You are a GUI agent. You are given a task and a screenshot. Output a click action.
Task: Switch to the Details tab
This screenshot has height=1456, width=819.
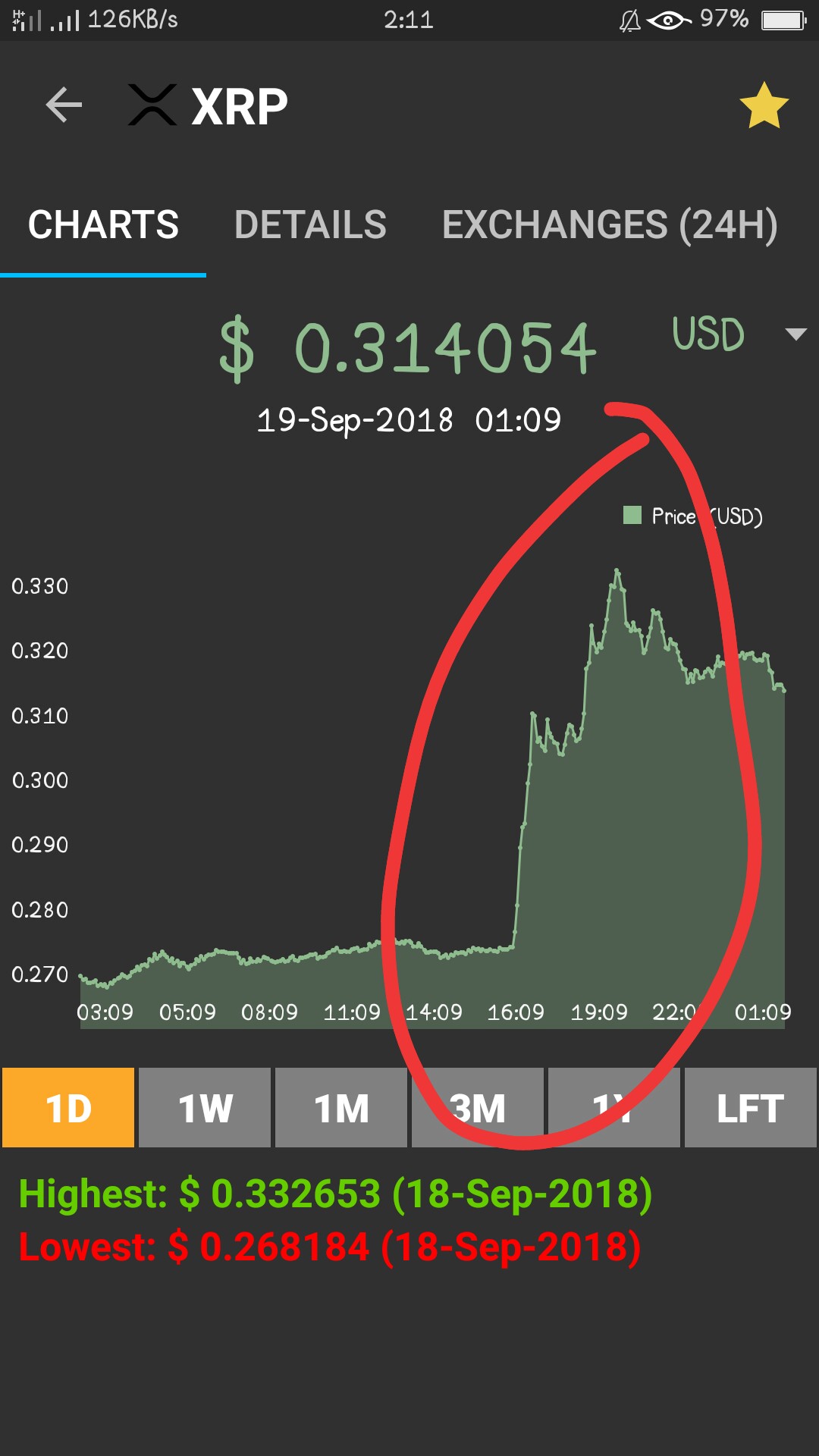[x=310, y=225]
